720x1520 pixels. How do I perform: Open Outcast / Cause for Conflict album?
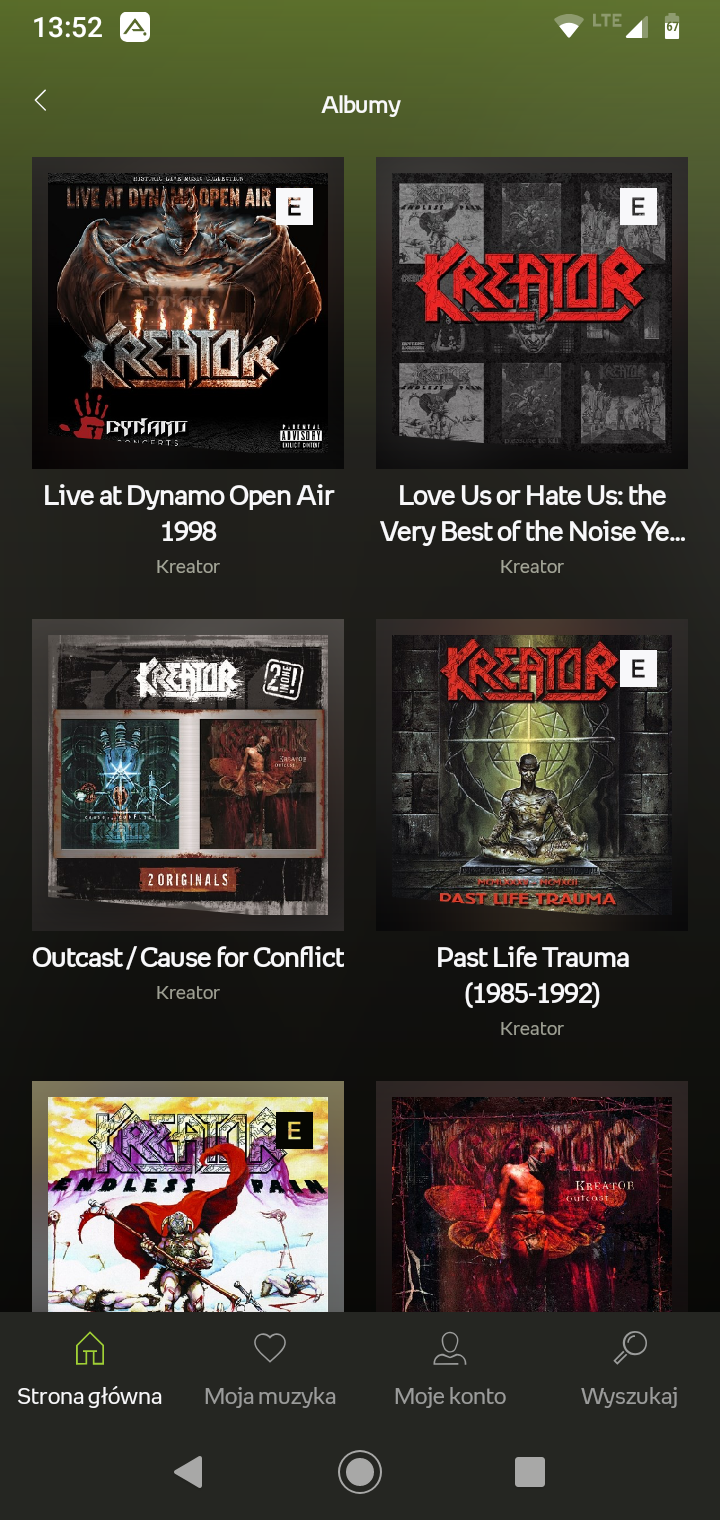[x=188, y=775]
